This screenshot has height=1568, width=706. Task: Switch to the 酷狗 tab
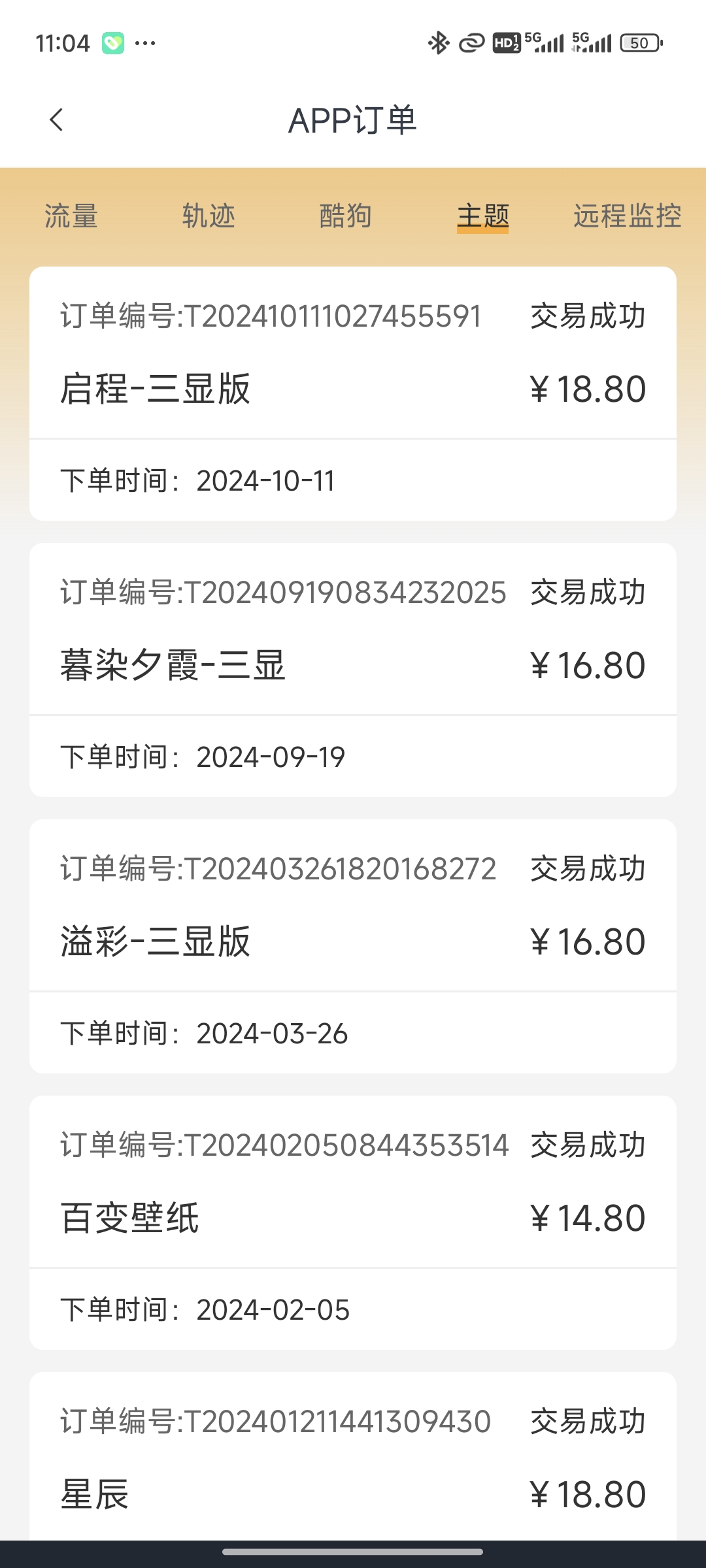(346, 216)
